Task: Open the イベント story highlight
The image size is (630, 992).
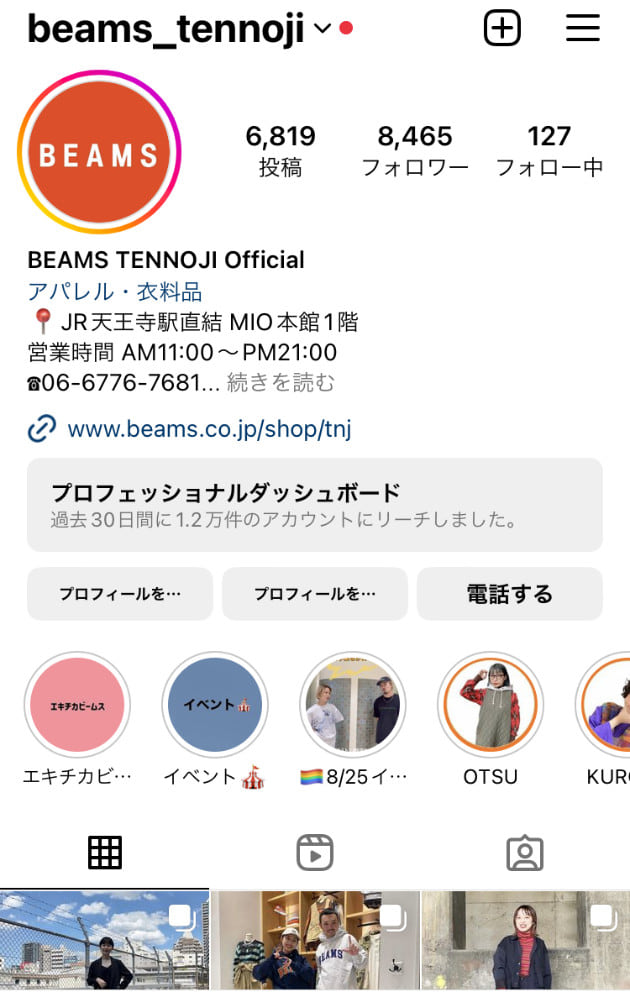Action: tap(215, 705)
